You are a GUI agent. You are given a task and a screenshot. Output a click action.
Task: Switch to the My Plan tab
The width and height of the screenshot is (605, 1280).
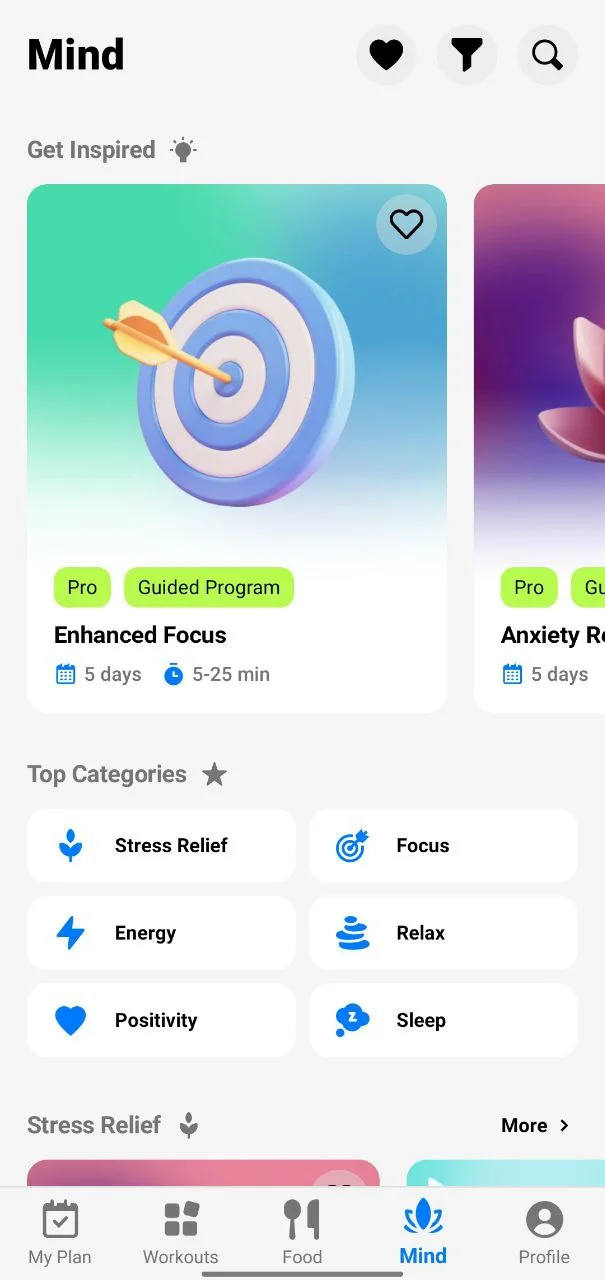tap(60, 1233)
